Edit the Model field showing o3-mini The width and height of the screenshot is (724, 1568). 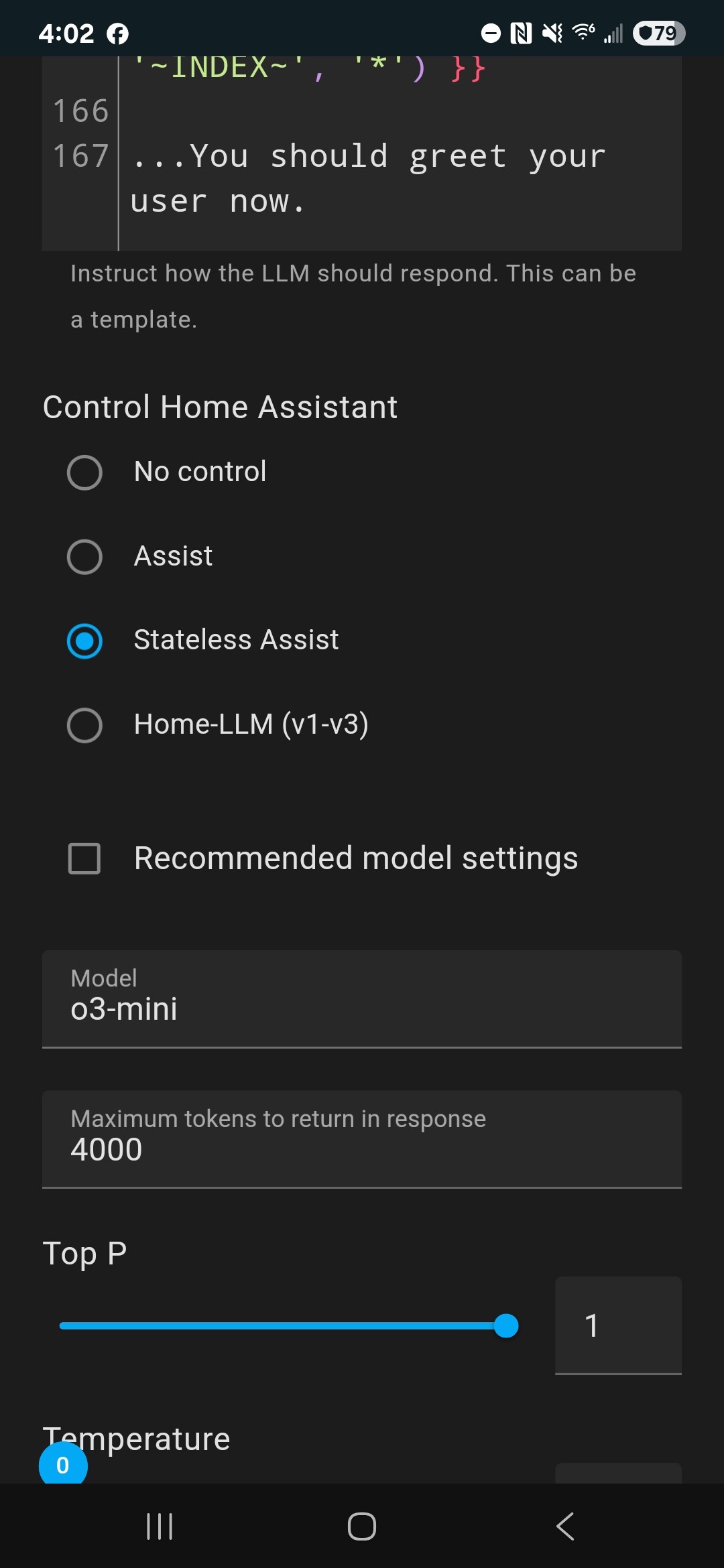(x=362, y=998)
